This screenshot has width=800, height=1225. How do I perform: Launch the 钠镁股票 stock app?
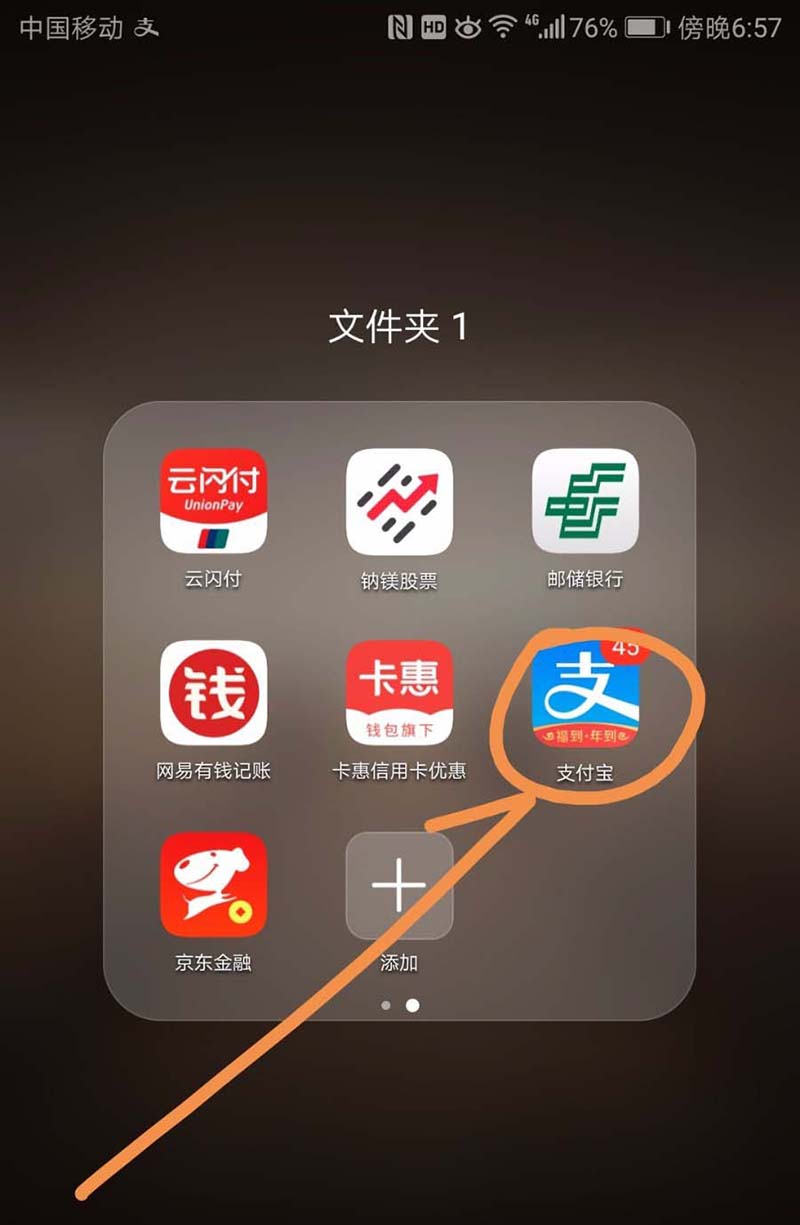tap(399, 501)
